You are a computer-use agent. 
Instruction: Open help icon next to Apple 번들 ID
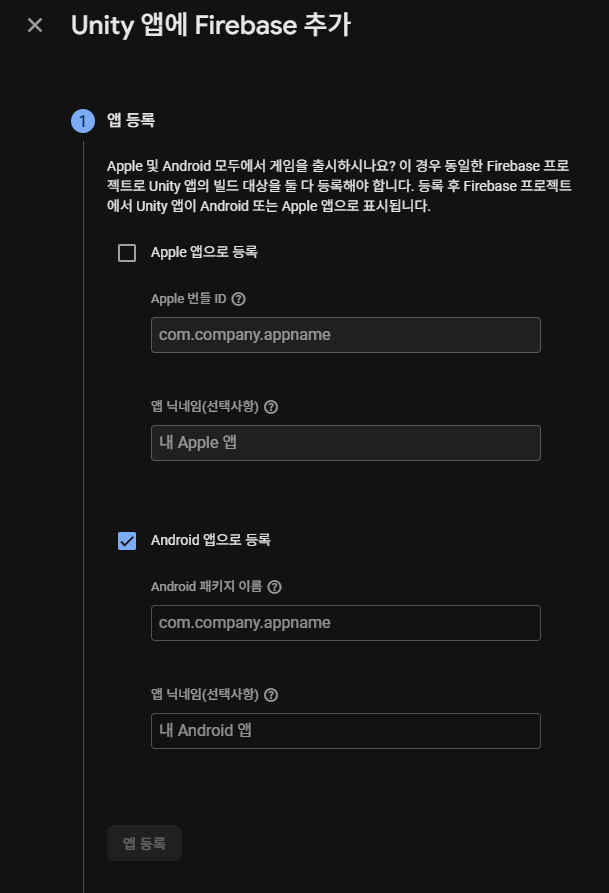pyautogui.click(x=238, y=299)
